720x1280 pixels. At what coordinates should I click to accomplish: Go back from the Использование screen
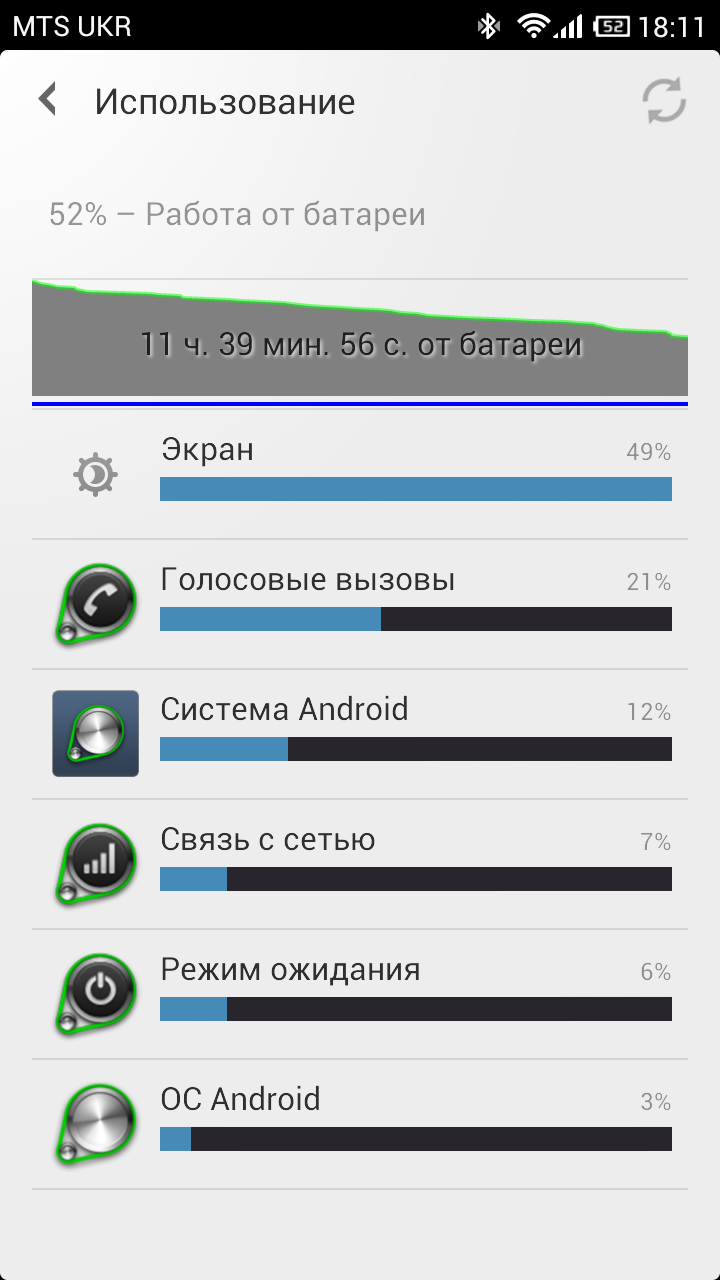47,101
